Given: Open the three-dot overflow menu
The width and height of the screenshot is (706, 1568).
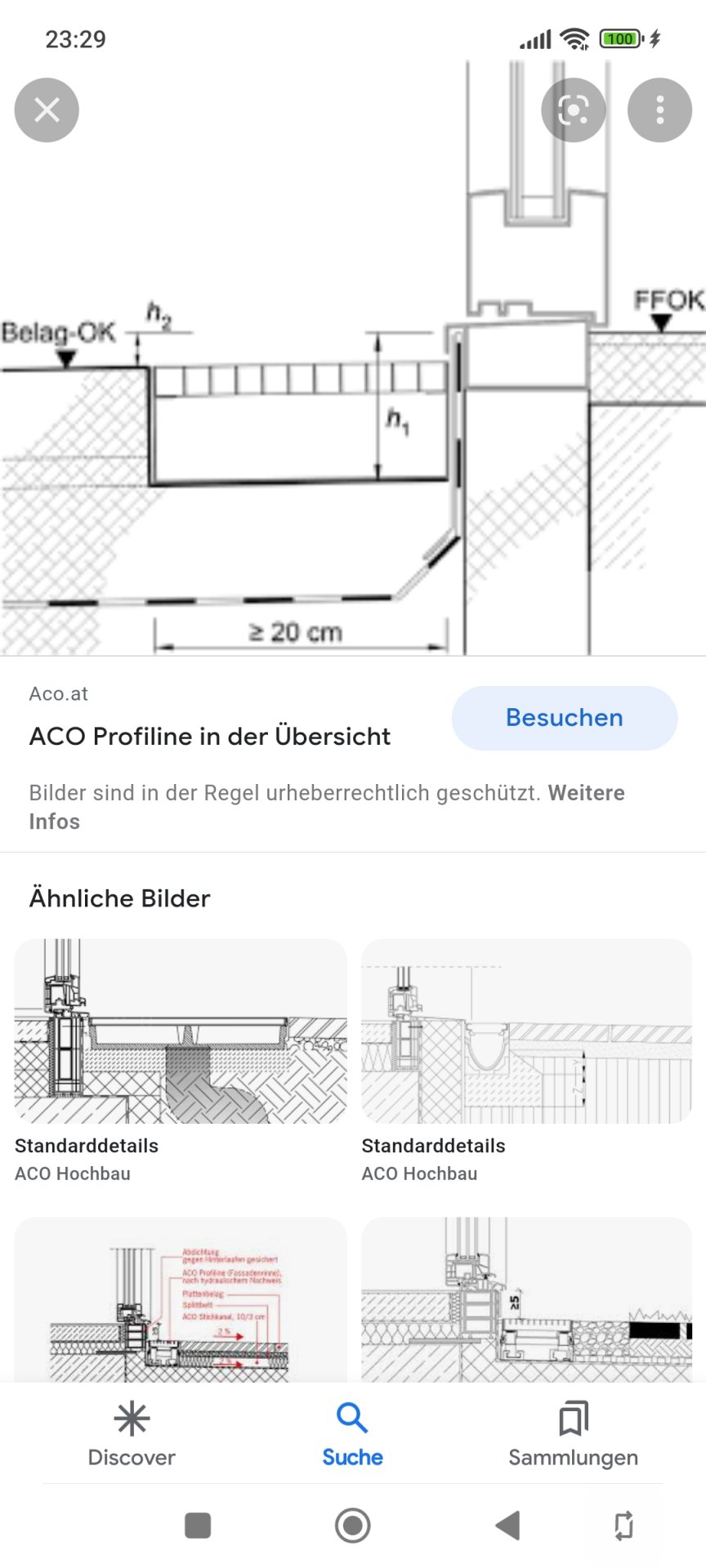Looking at the screenshot, I should click(x=659, y=110).
